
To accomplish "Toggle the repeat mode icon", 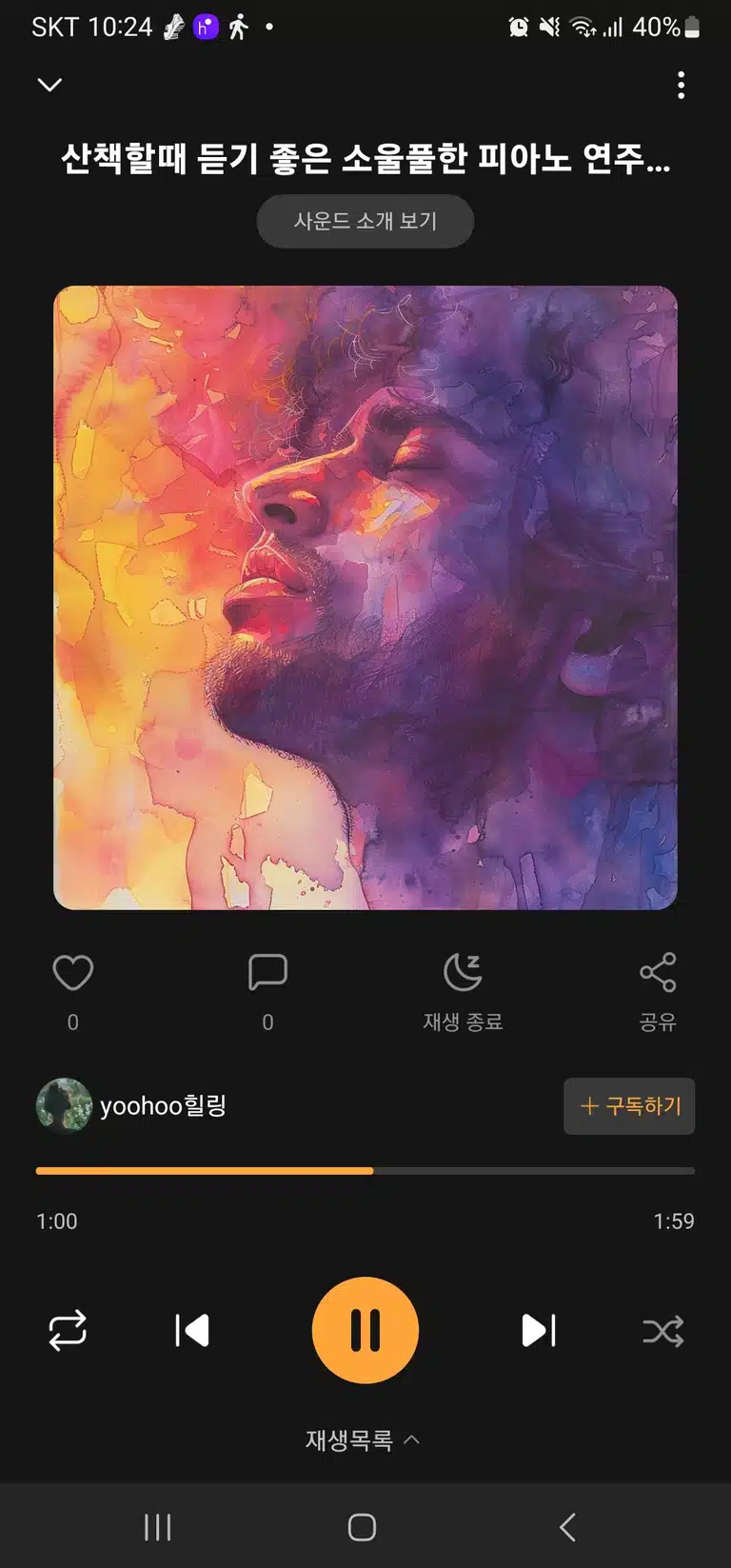I will (68, 1330).
